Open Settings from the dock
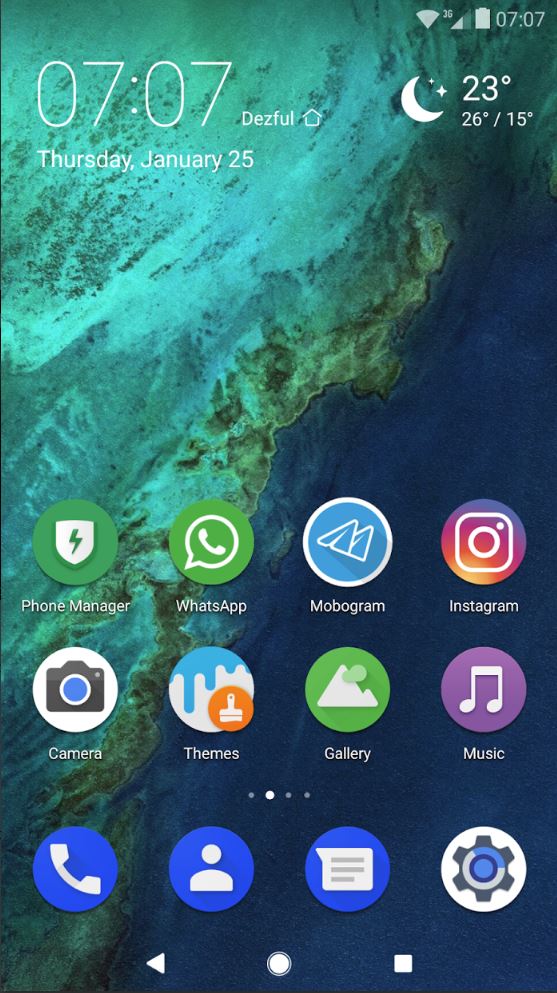The image size is (557, 993). pyautogui.click(x=484, y=869)
